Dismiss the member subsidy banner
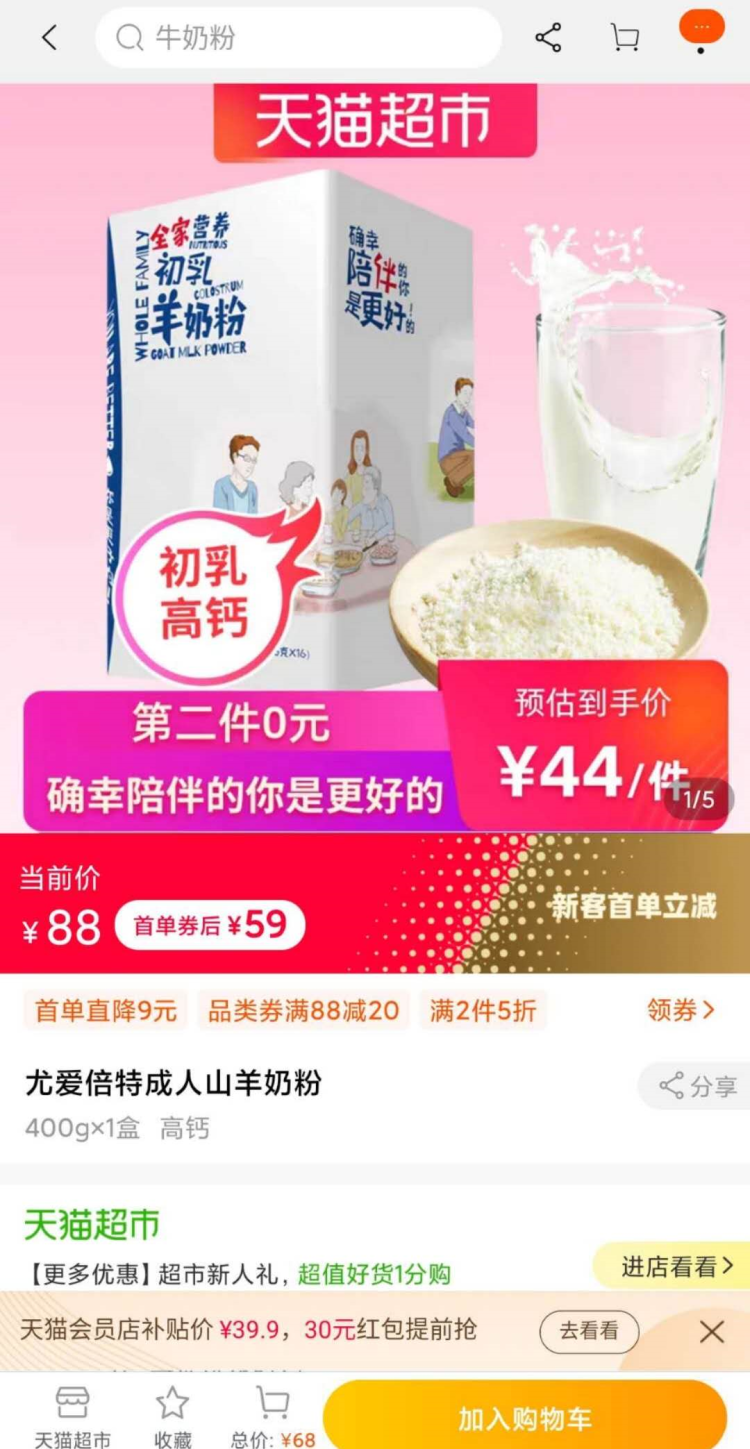This screenshot has width=750, height=1449. pyautogui.click(x=712, y=1331)
